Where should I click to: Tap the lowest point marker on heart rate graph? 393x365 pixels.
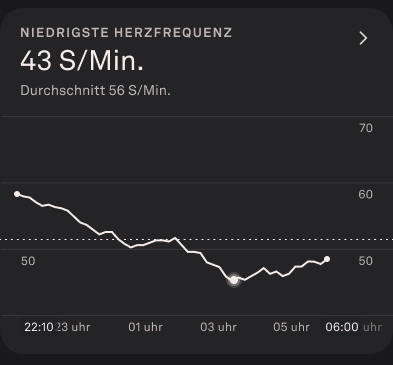(x=234, y=280)
